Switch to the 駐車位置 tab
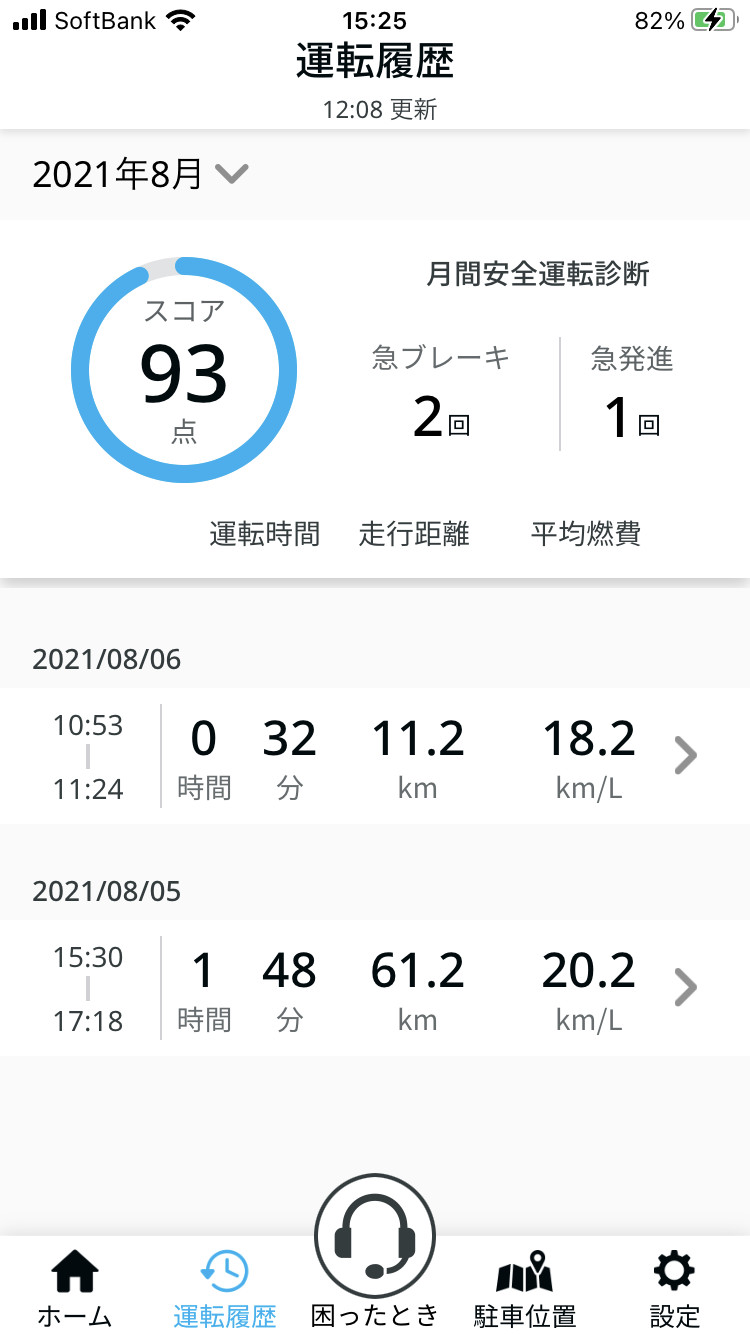The height and width of the screenshot is (1334, 750). (x=525, y=1289)
